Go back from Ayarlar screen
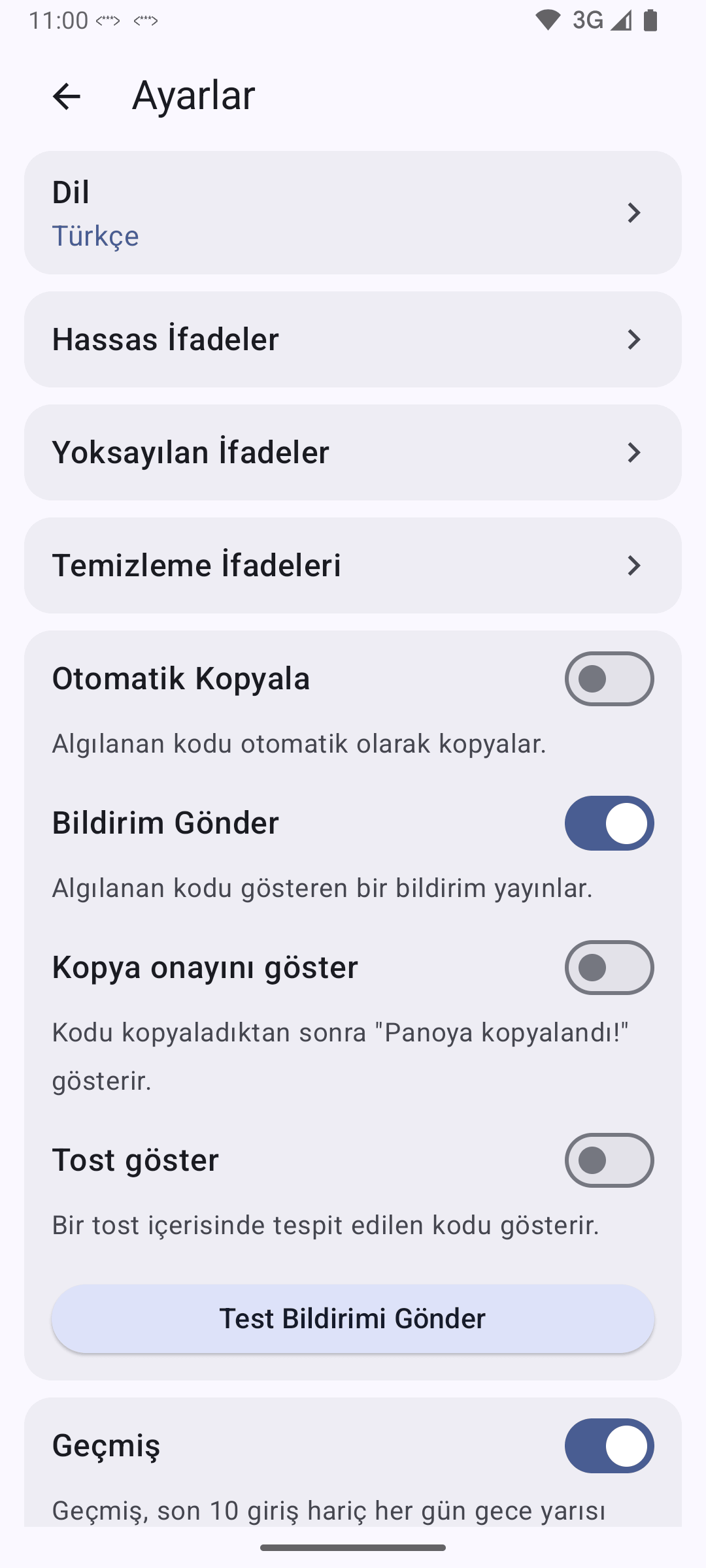The image size is (706, 1568). (66, 97)
